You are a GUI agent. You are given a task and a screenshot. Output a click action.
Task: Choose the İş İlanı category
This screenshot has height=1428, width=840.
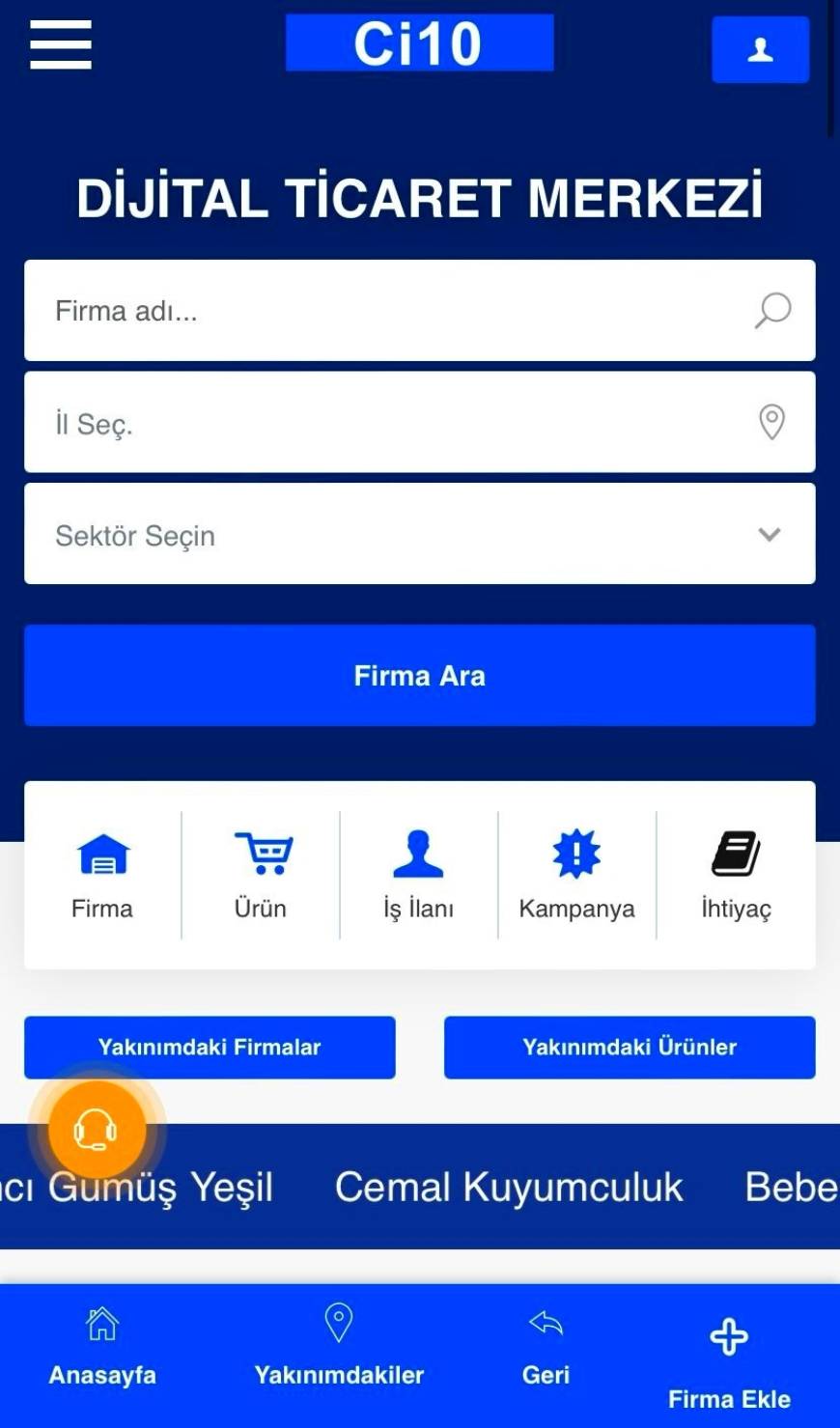[x=418, y=875]
